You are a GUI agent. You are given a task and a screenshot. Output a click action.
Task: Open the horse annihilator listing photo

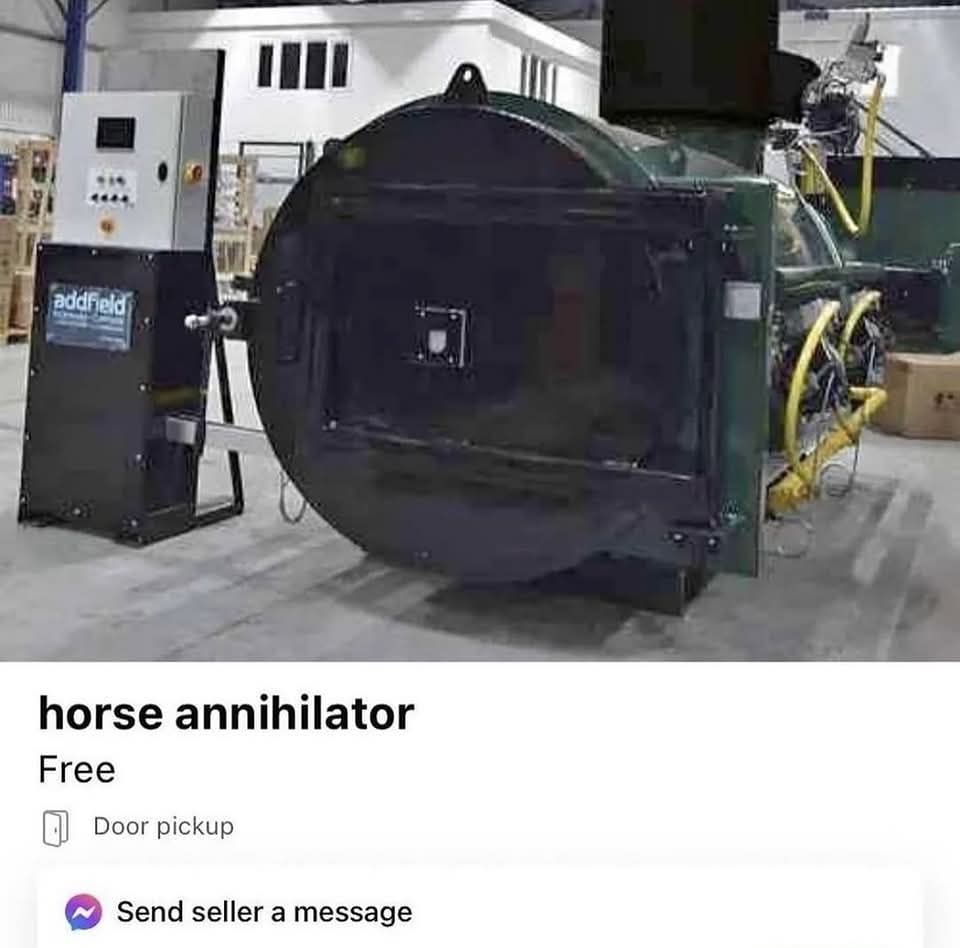click(480, 330)
